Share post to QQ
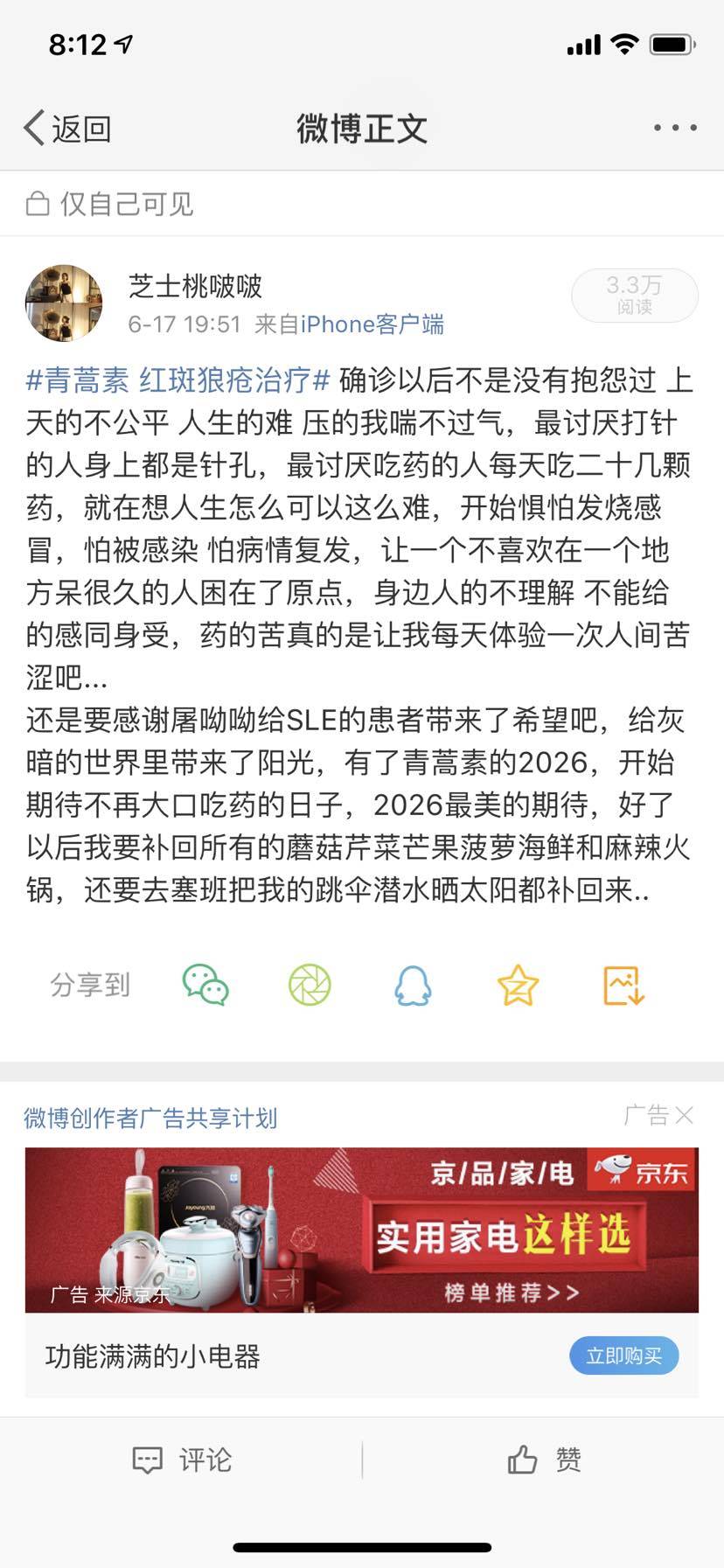 point(413,985)
